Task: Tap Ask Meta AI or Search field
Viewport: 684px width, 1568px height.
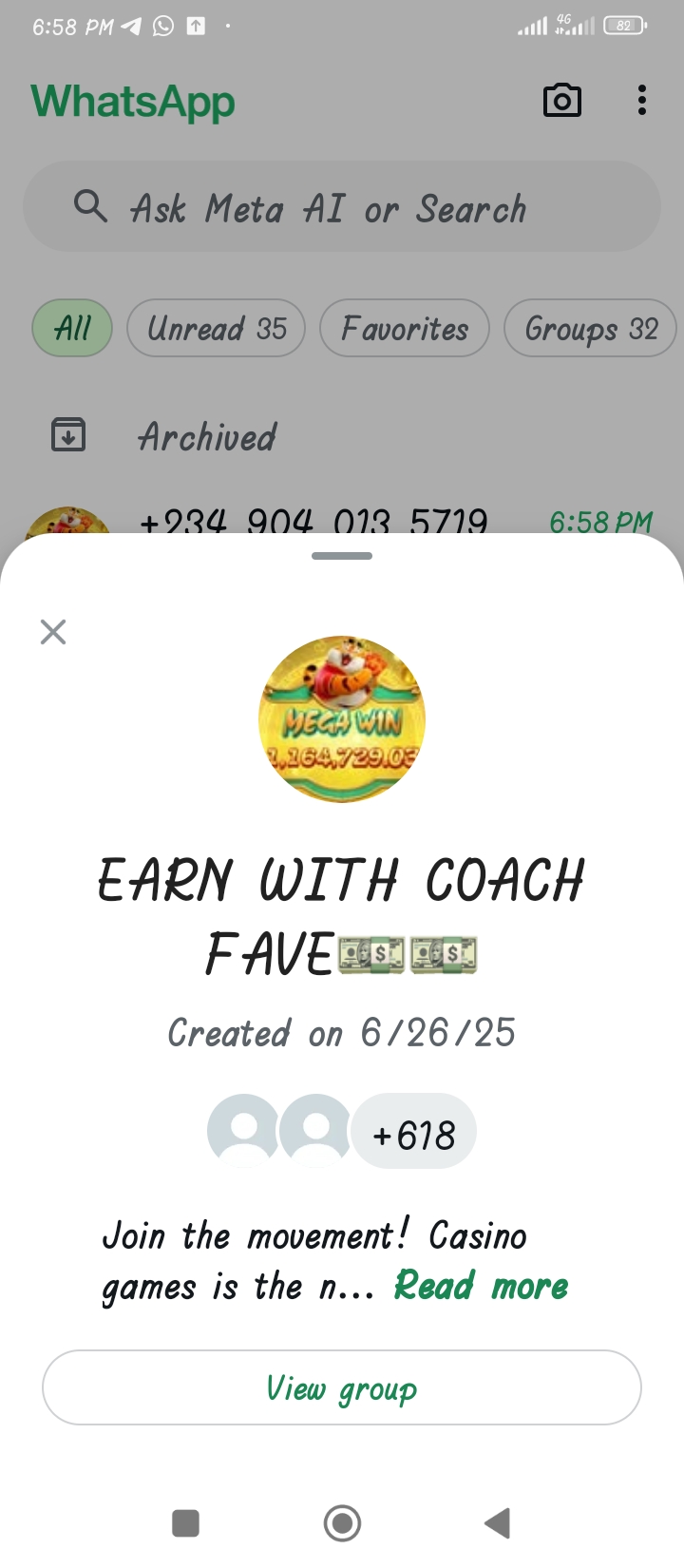Action: (342, 207)
